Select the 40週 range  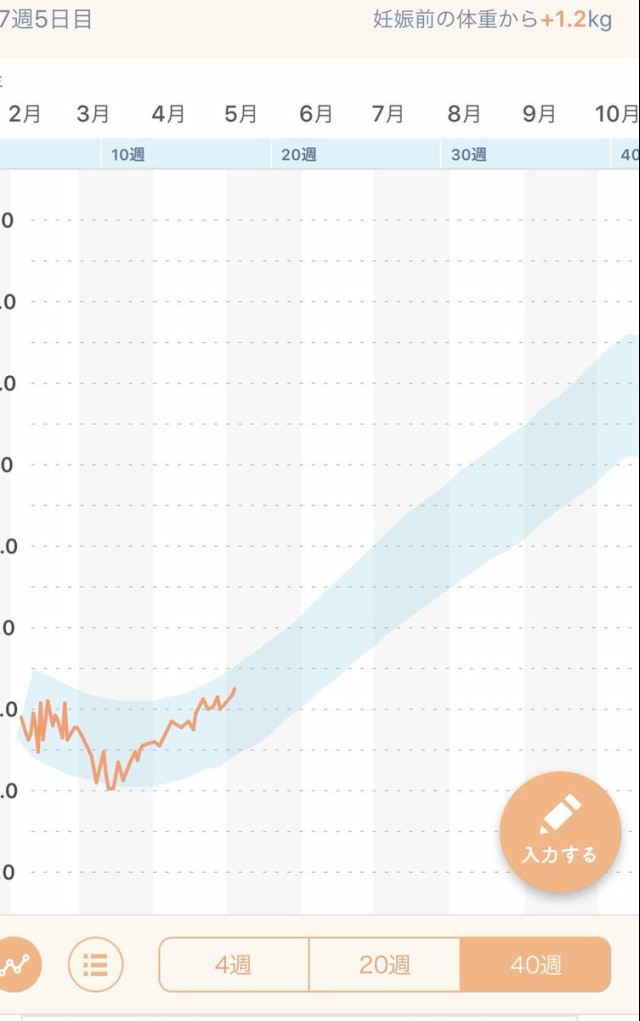click(535, 965)
